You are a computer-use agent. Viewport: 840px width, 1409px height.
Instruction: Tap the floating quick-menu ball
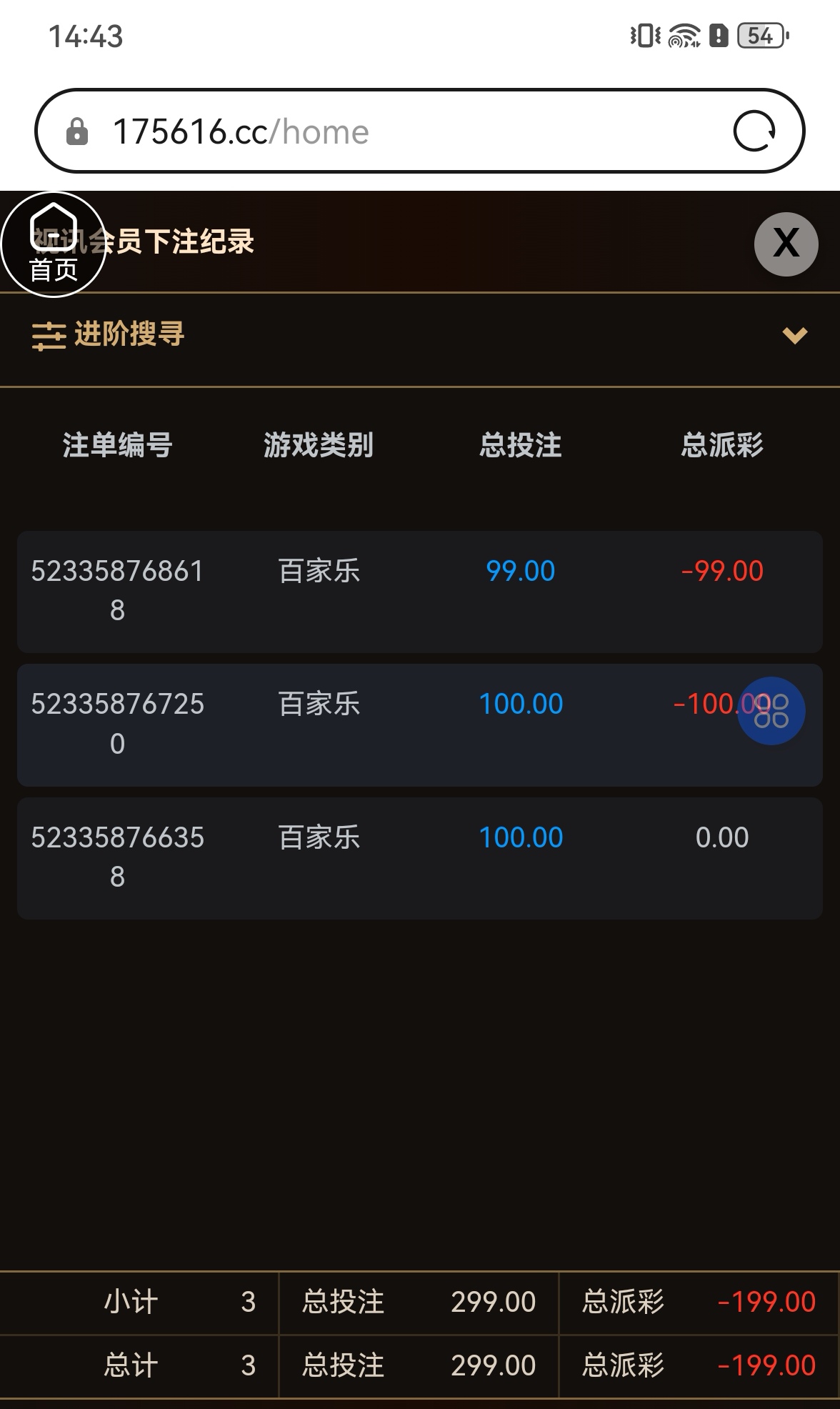[x=772, y=710]
